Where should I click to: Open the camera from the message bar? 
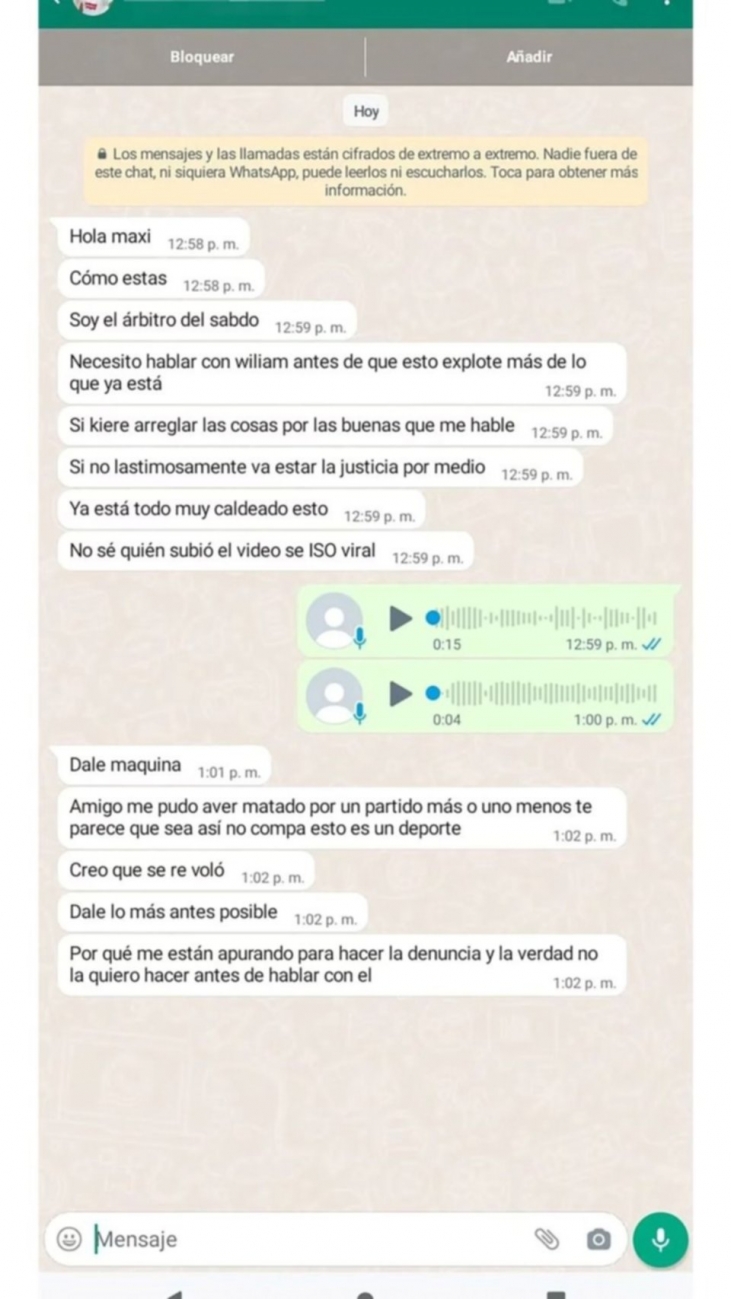pos(598,1239)
